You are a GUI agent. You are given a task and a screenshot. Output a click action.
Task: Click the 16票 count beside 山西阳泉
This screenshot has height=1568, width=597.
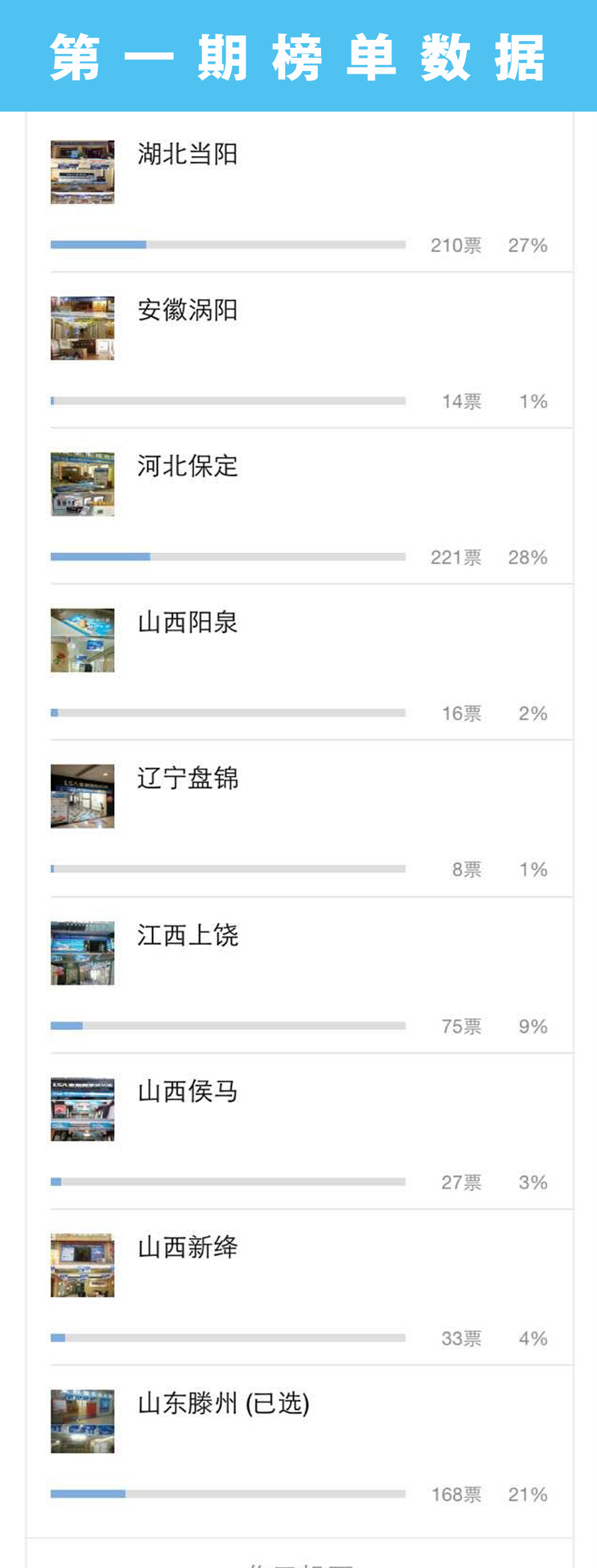[x=462, y=714]
